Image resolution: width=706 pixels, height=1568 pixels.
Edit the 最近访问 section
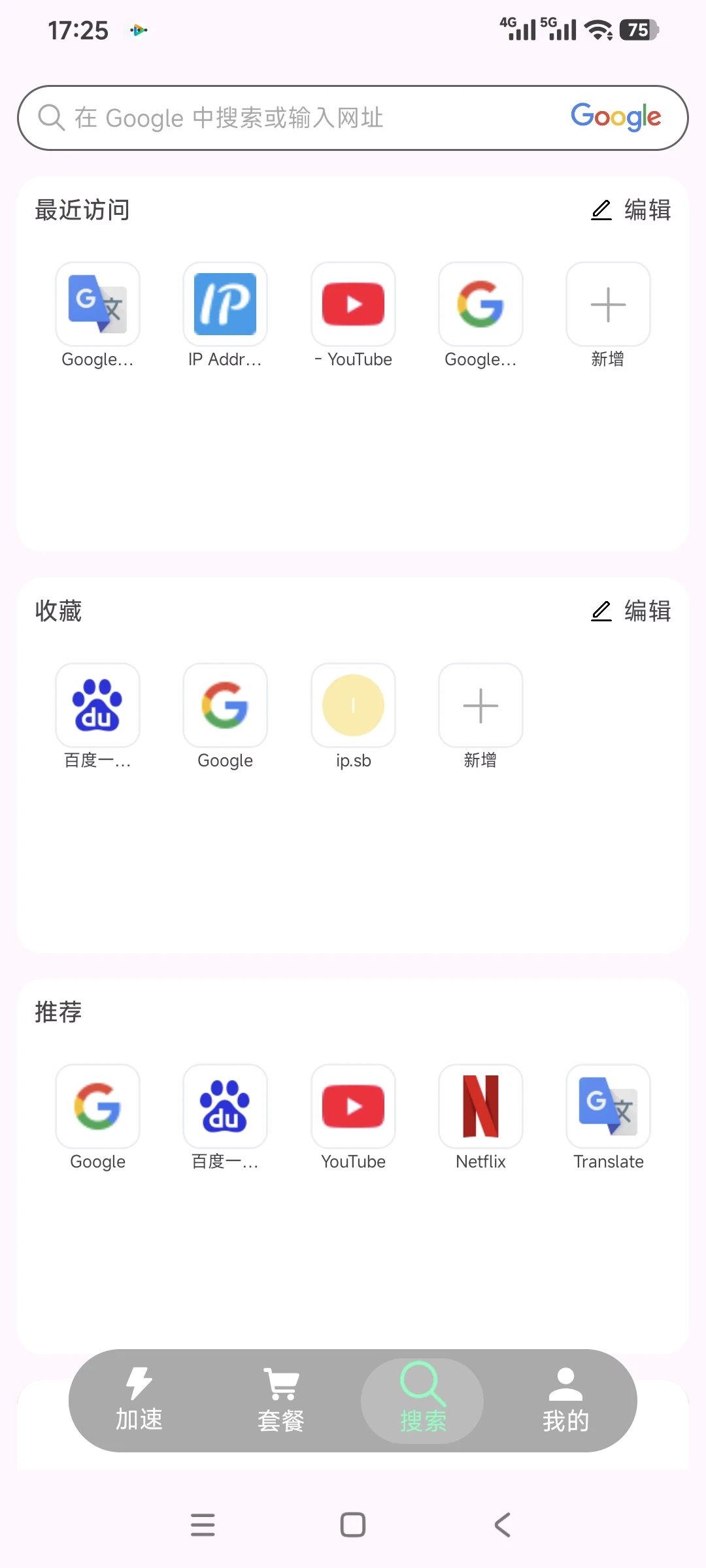click(x=631, y=210)
